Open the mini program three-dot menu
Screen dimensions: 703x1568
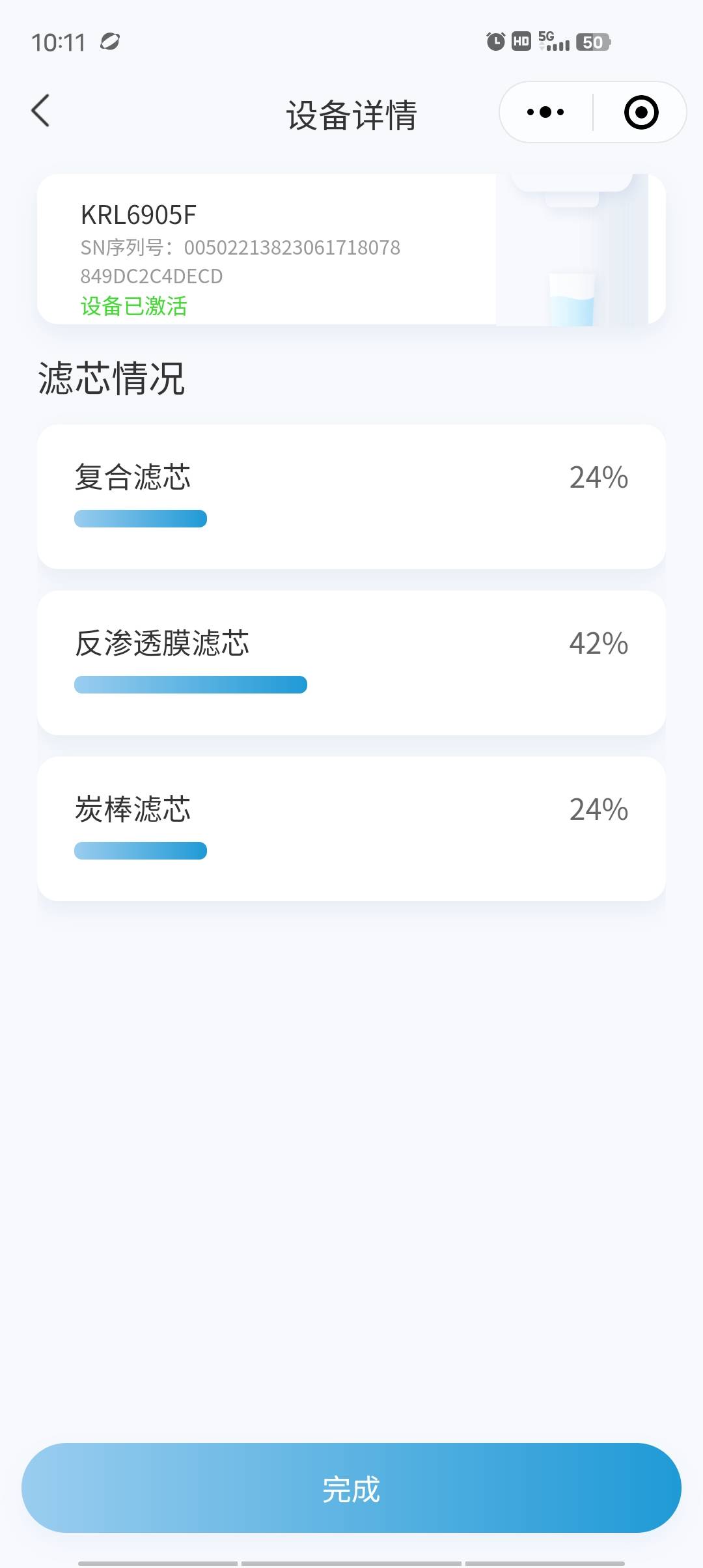coord(545,112)
